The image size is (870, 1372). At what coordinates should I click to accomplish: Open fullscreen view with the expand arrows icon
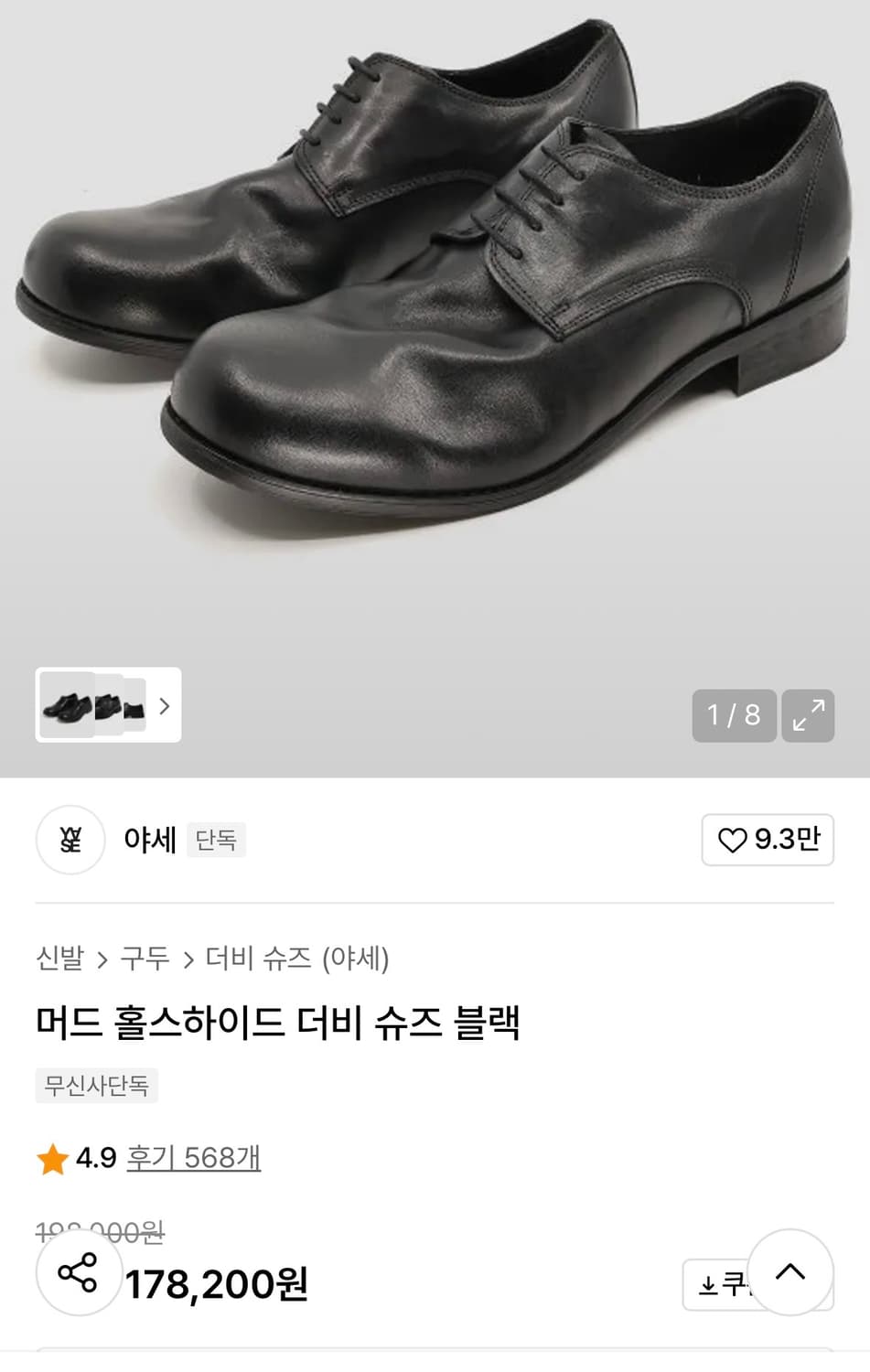point(806,716)
